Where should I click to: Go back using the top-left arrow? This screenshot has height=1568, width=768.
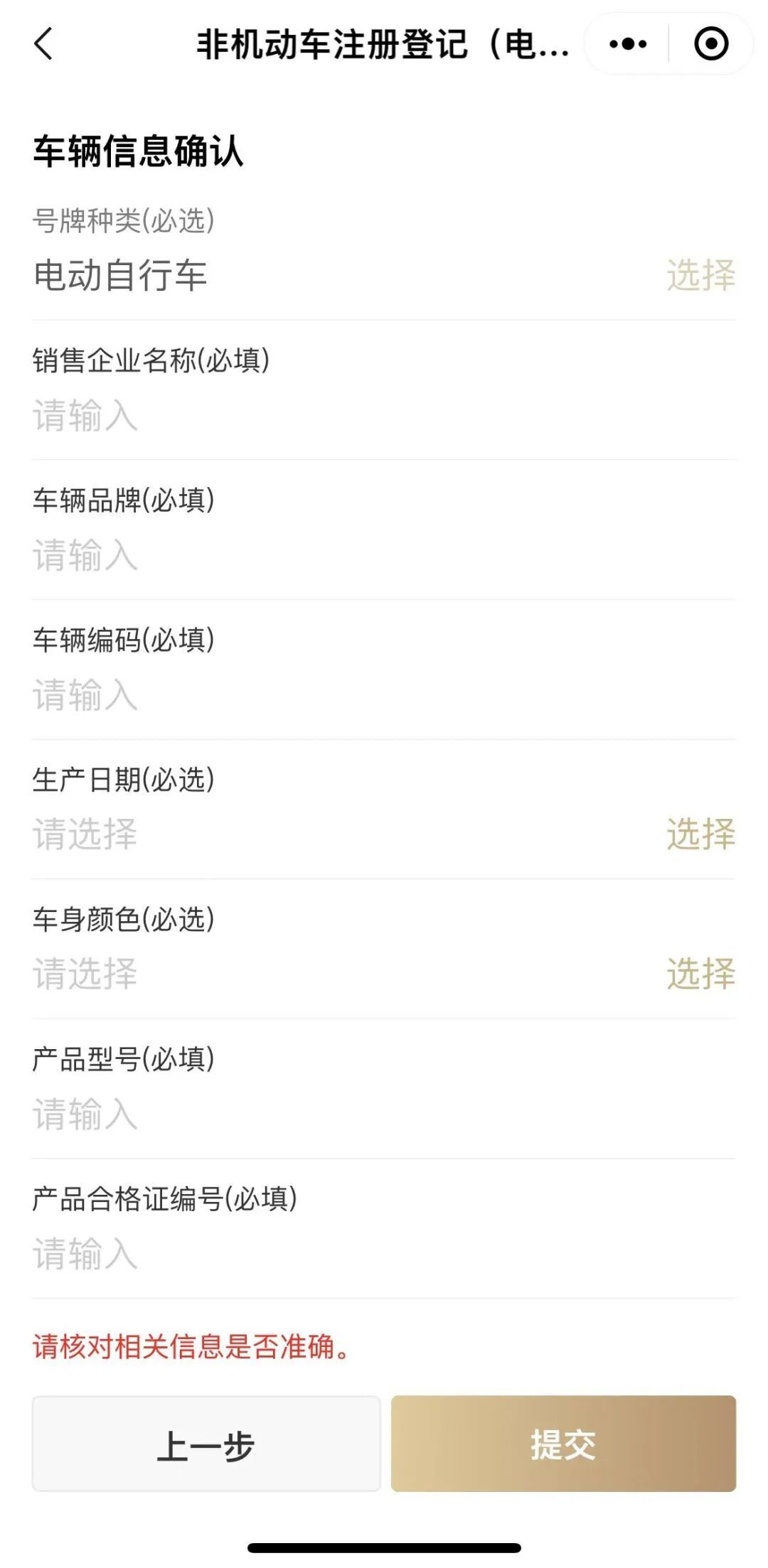[x=44, y=44]
